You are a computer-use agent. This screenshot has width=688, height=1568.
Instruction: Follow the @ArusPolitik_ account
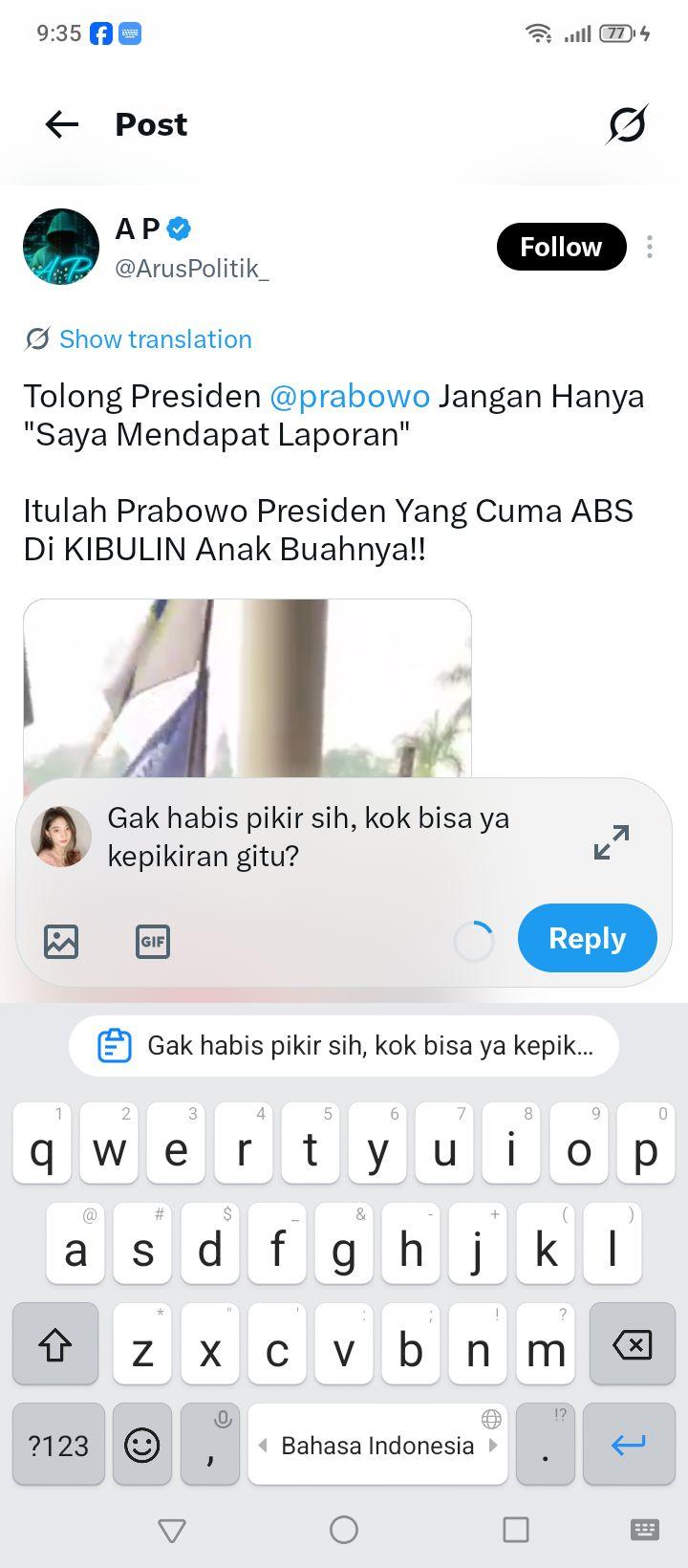click(561, 247)
